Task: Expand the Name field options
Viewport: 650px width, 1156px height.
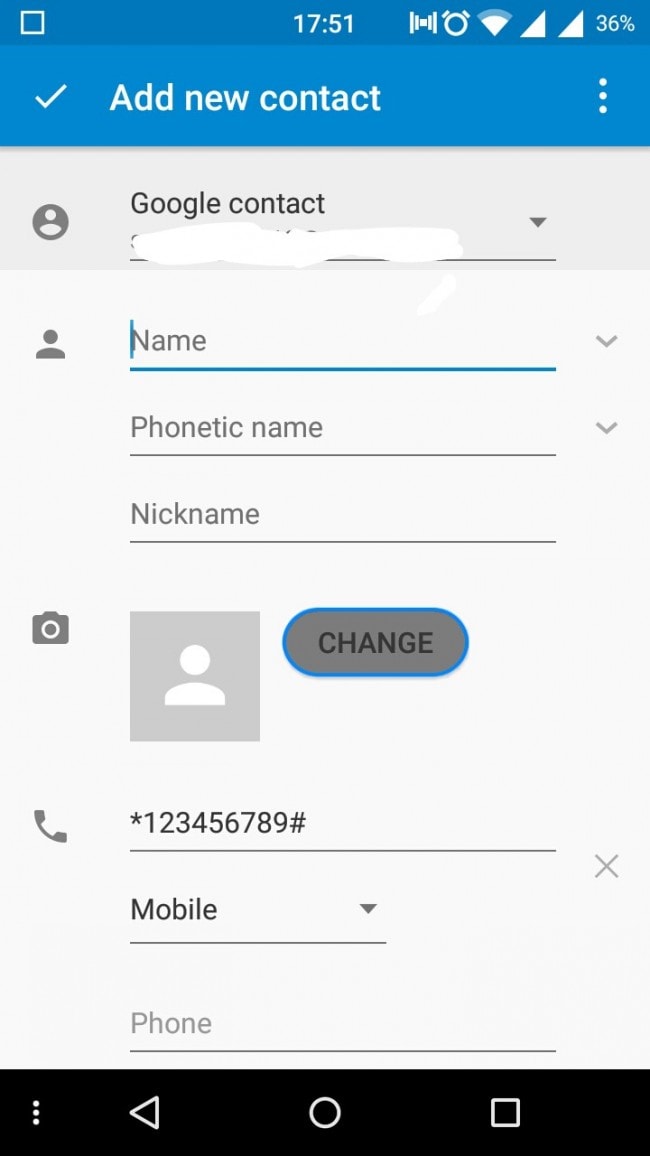Action: point(606,341)
